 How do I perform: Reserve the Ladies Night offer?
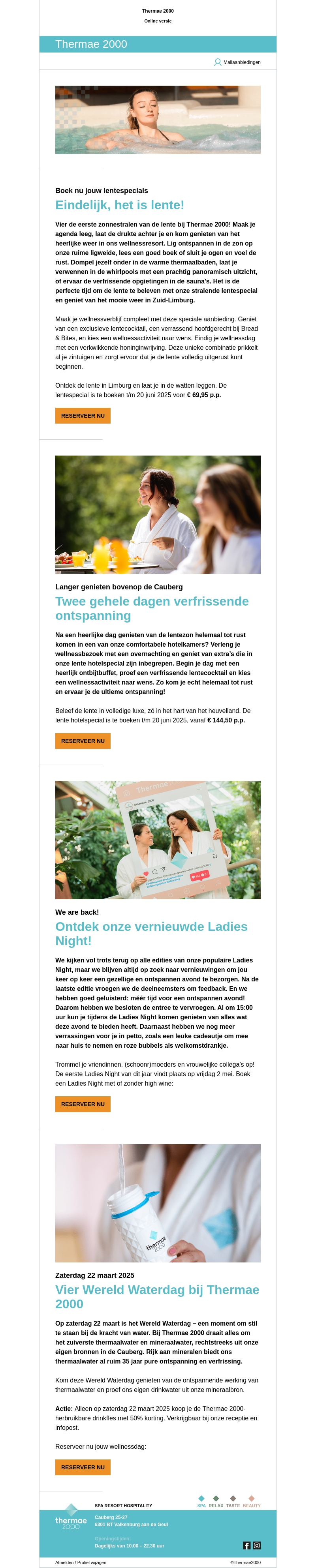tap(83, 1104)
